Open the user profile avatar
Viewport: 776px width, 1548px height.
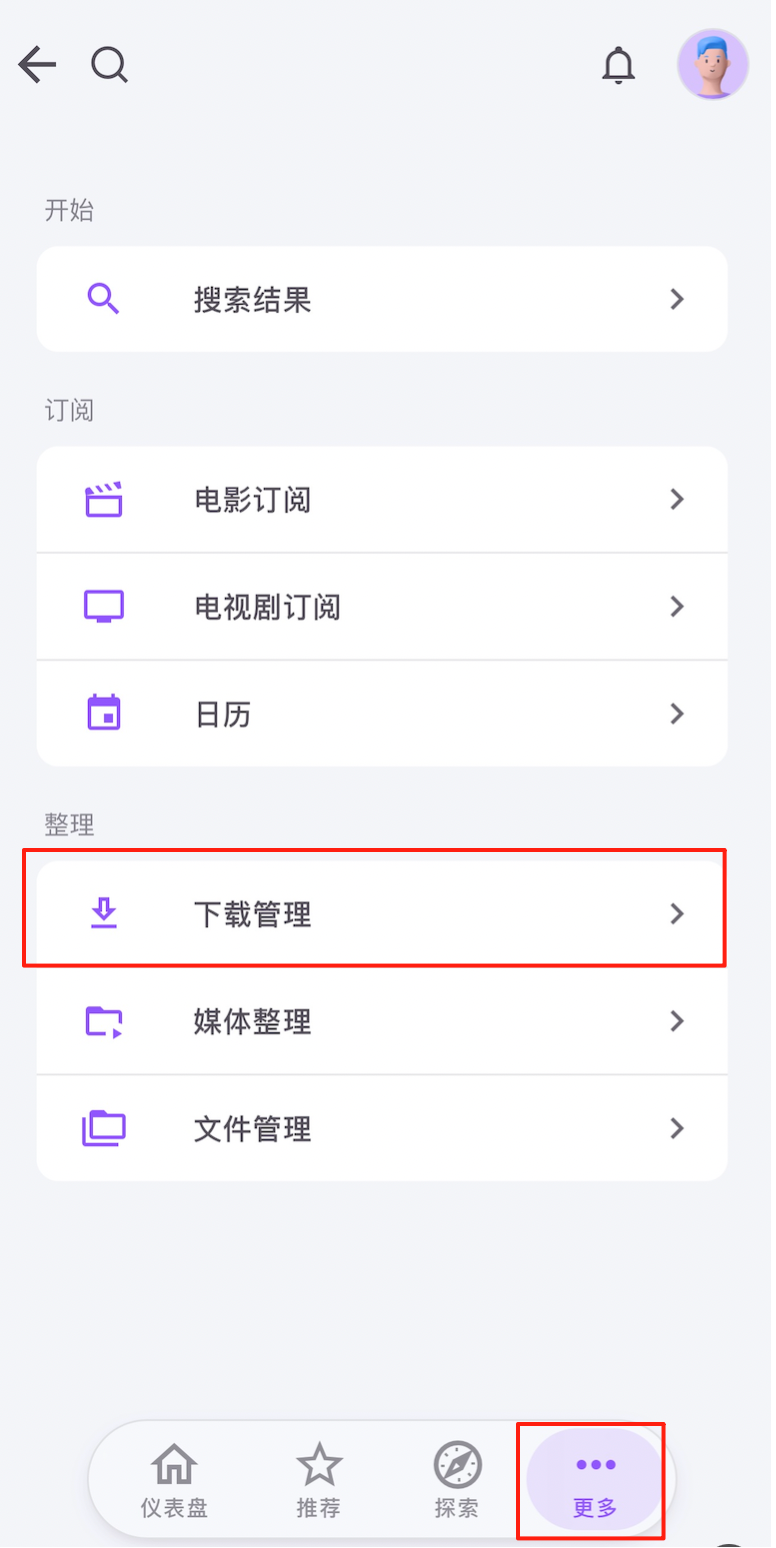(x=712, y=65)
